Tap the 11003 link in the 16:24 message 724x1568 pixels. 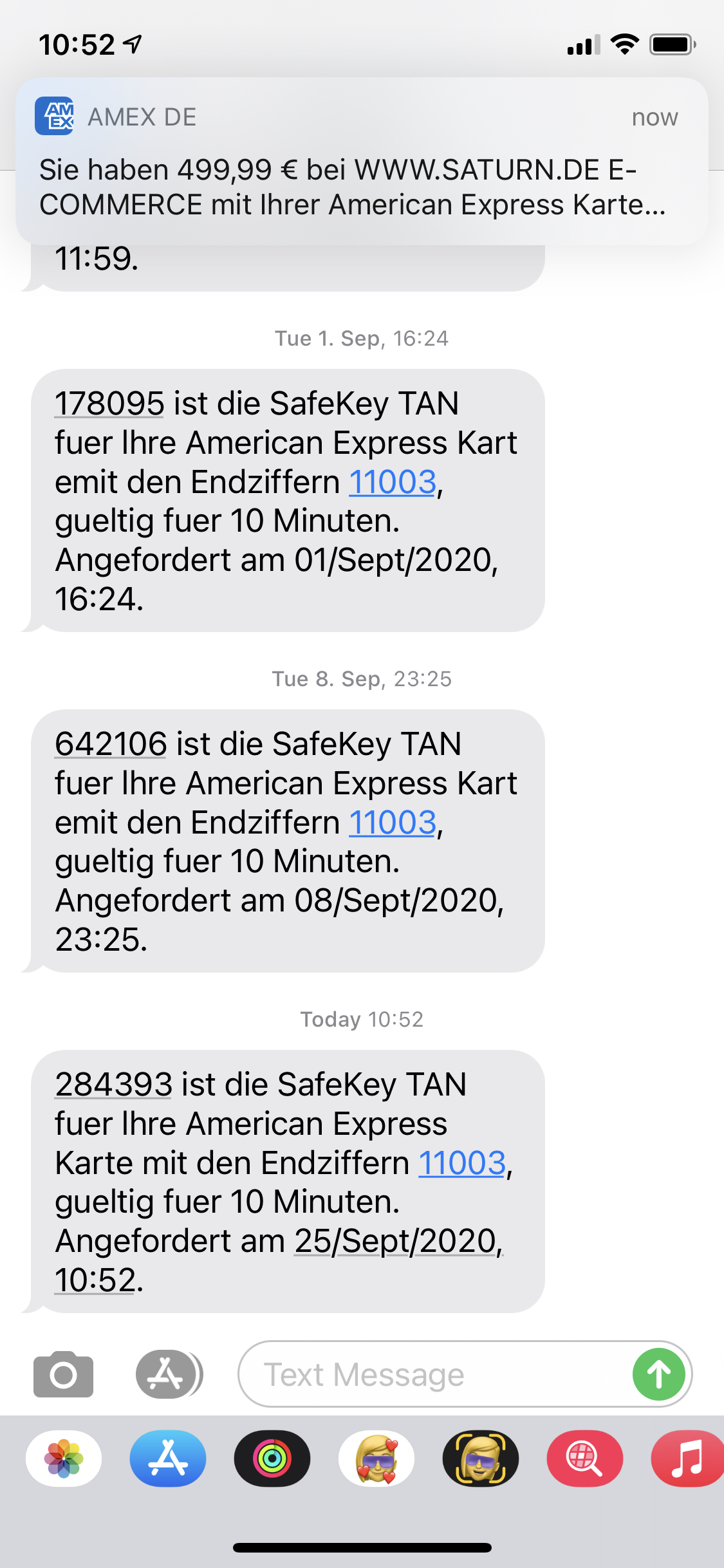tap(393, 482)
